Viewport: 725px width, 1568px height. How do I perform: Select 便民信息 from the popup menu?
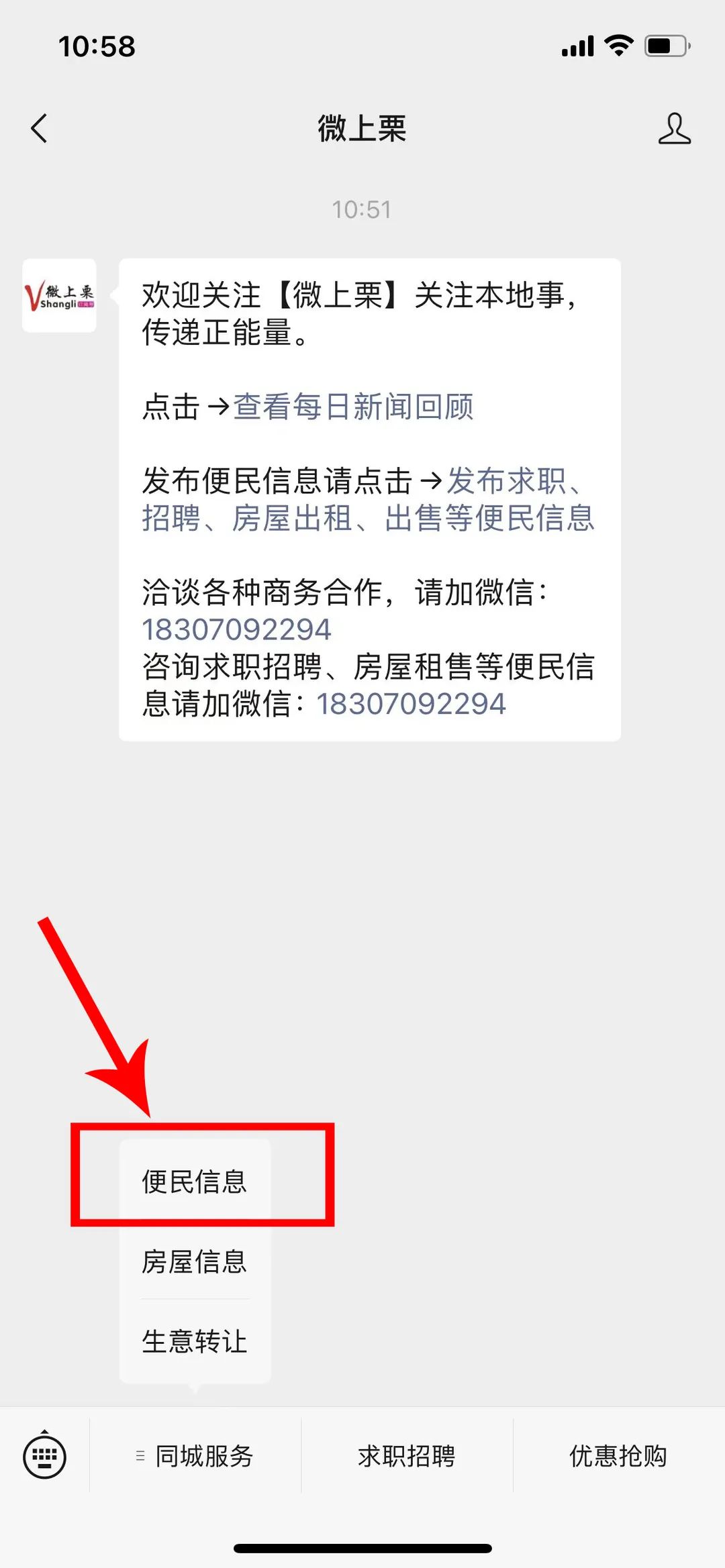[195, 1182]
